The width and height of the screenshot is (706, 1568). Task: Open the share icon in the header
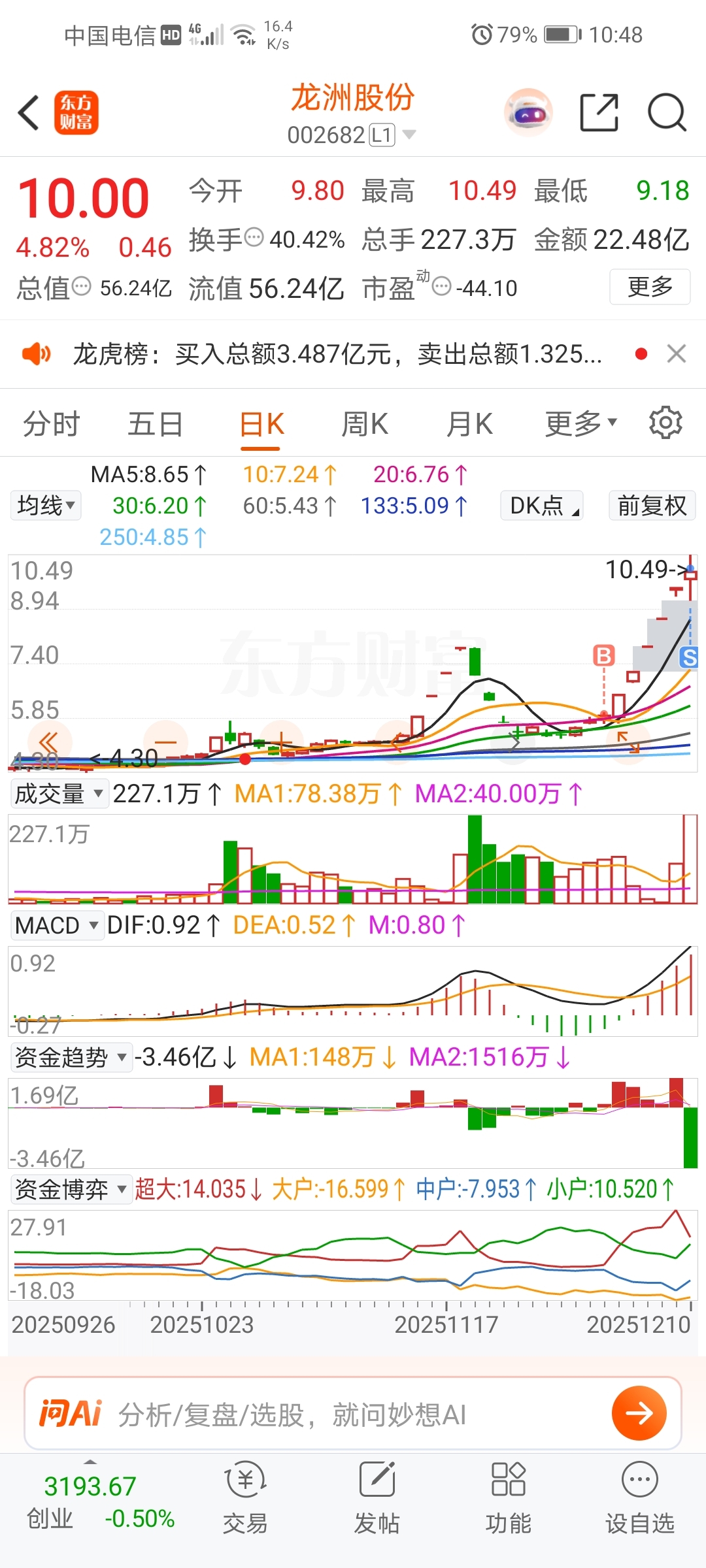point(599,112)
